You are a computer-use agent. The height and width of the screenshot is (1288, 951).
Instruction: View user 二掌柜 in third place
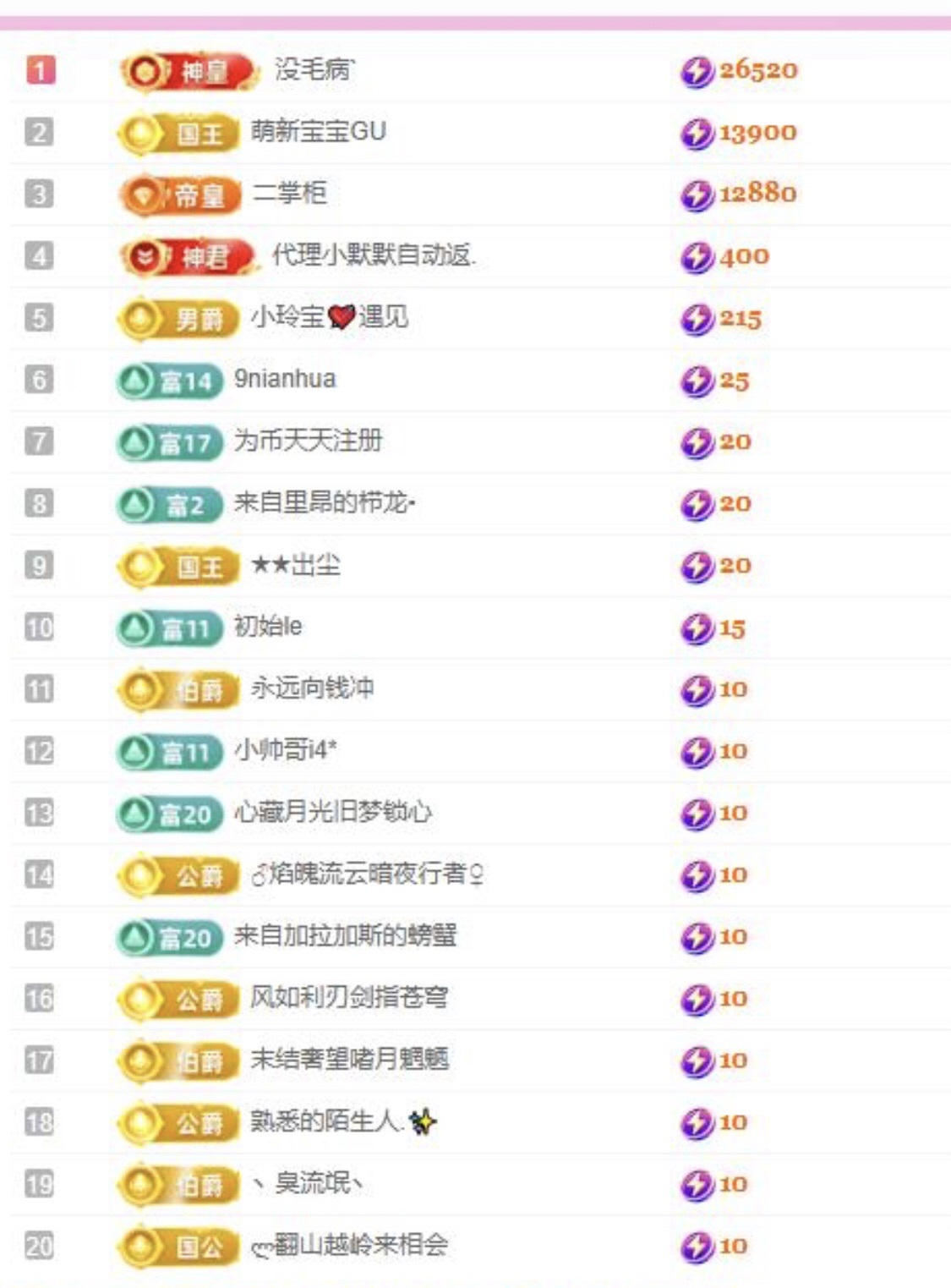(290, 194)
